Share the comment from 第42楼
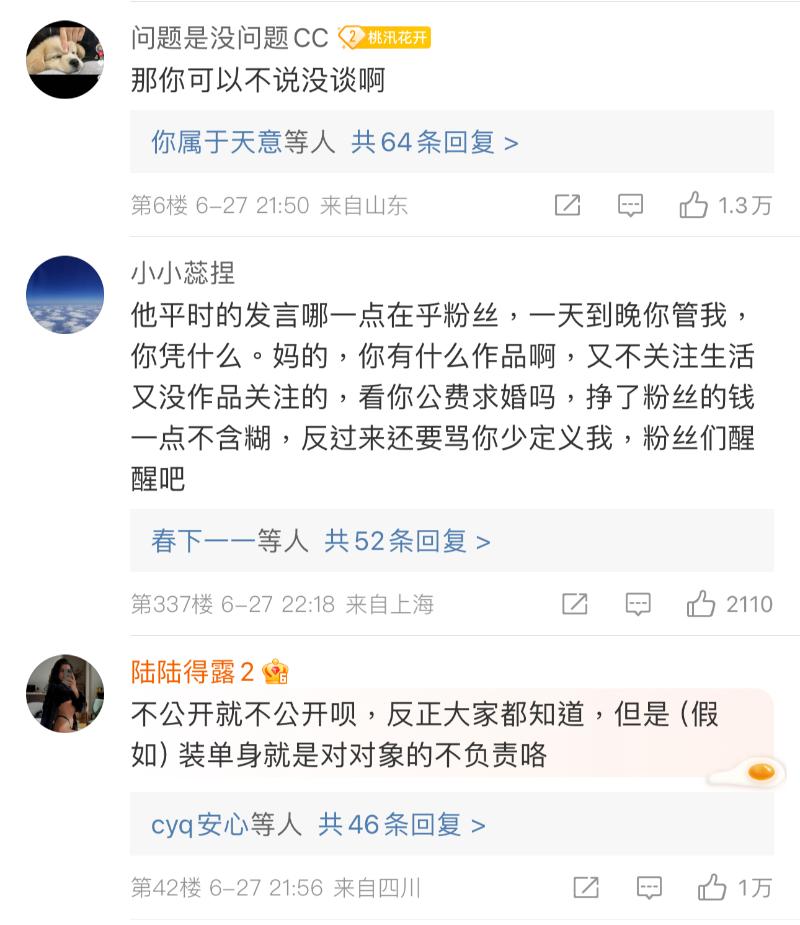 point(586,887)
